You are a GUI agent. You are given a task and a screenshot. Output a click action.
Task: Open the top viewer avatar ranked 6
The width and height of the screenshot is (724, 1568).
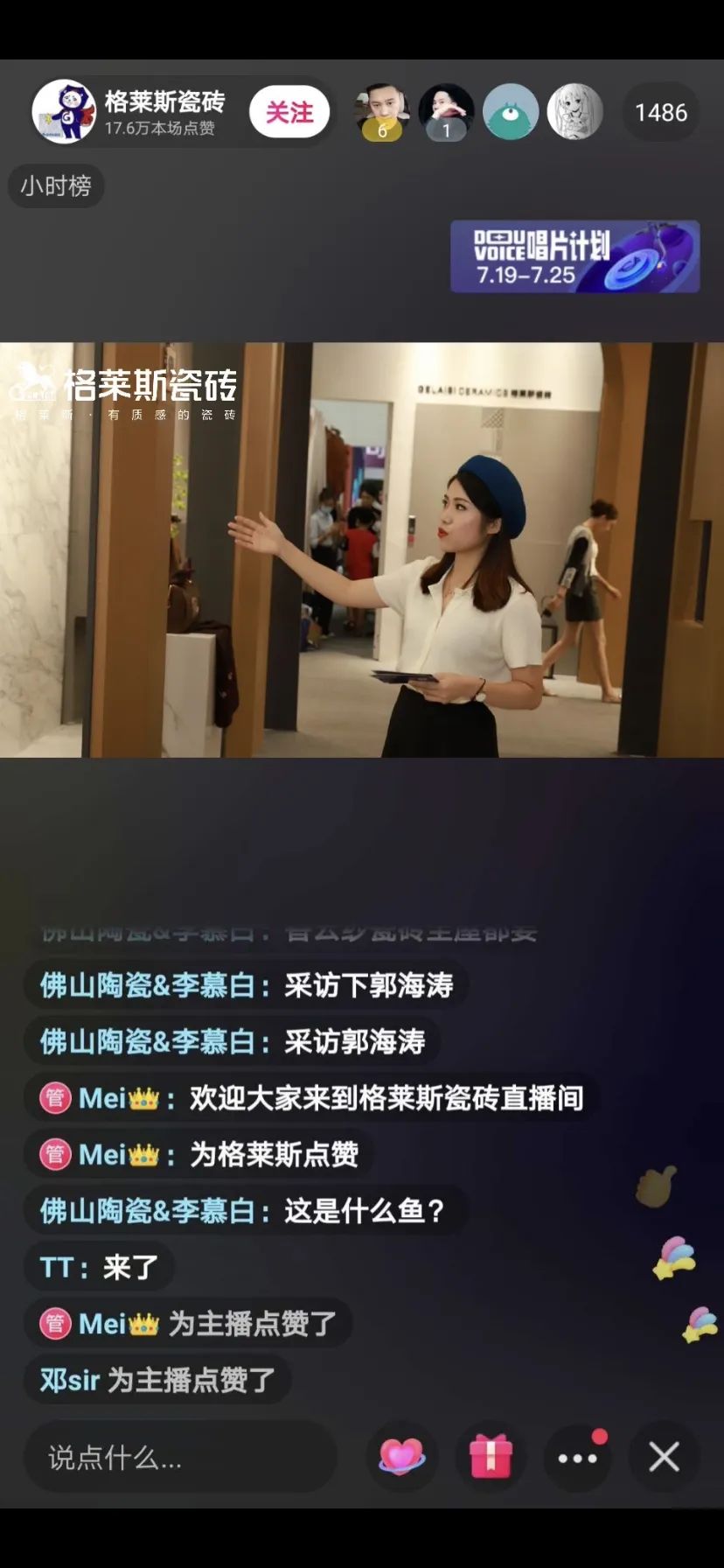click(x=382, y=112)
